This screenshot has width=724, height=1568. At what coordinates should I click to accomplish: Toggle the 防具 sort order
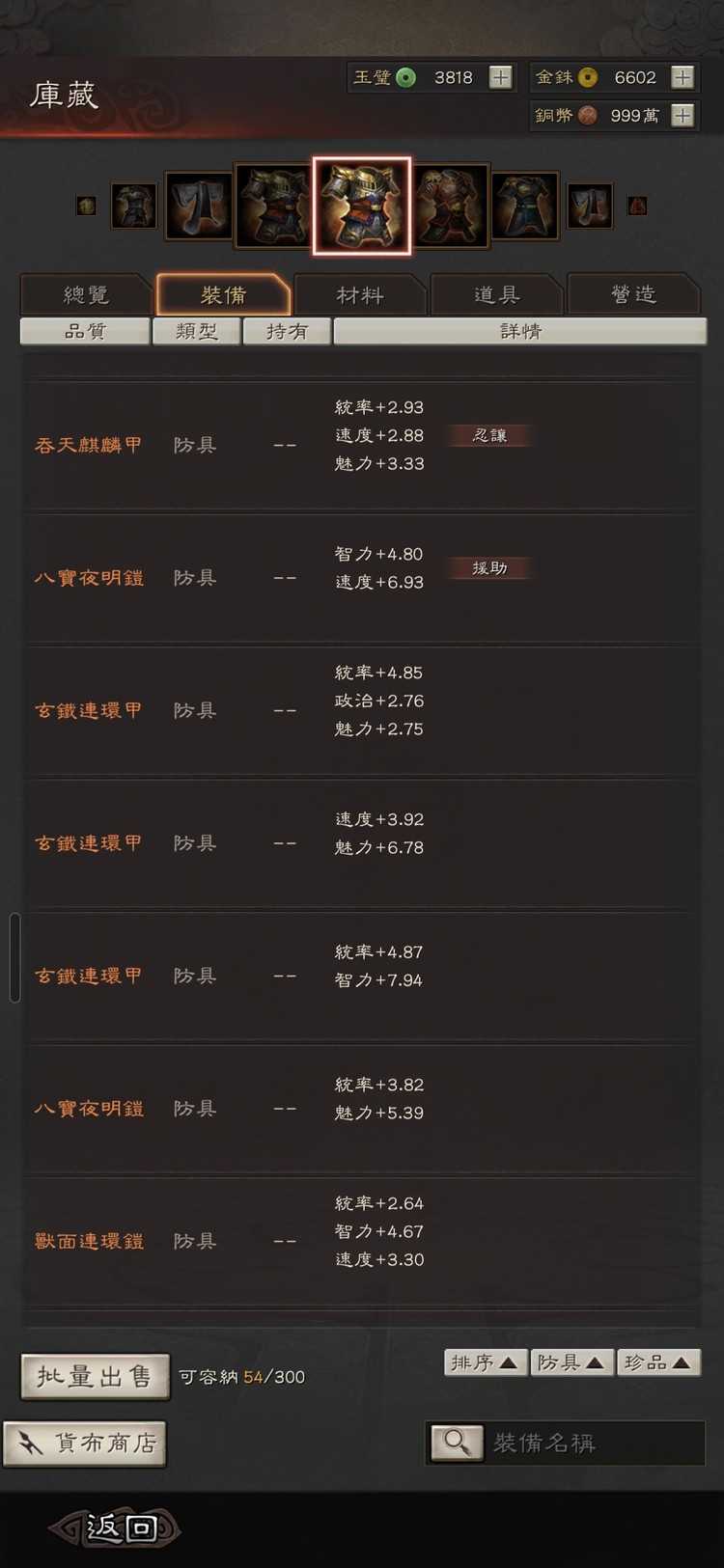(571, 1362)
